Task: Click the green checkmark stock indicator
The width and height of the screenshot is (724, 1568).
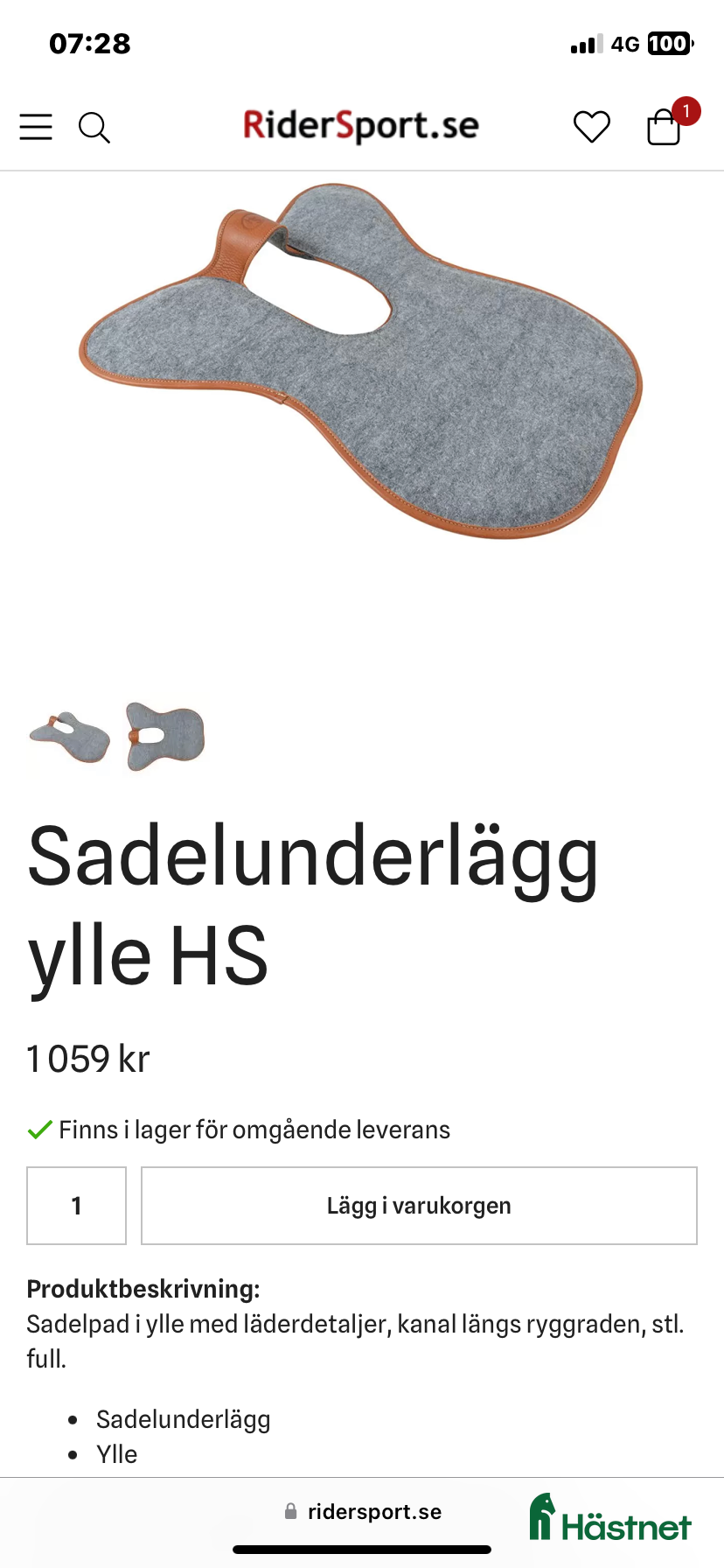Action: tap(38, 1129)
